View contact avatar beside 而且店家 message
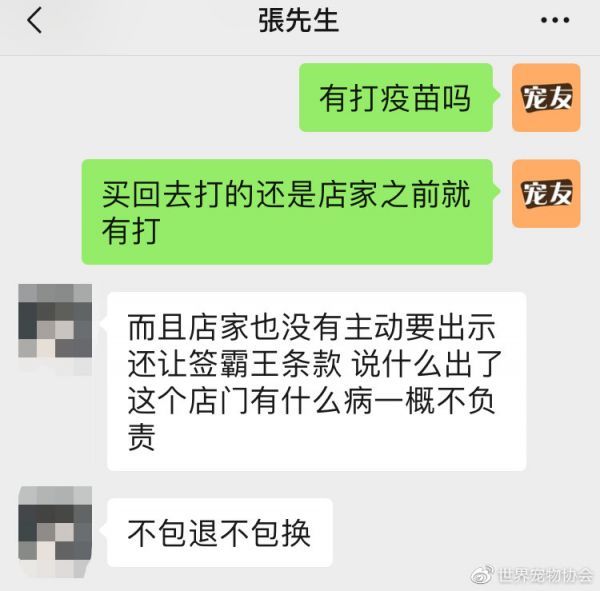Viewport: 600px width, 591px height. click(x=55, y=319)
